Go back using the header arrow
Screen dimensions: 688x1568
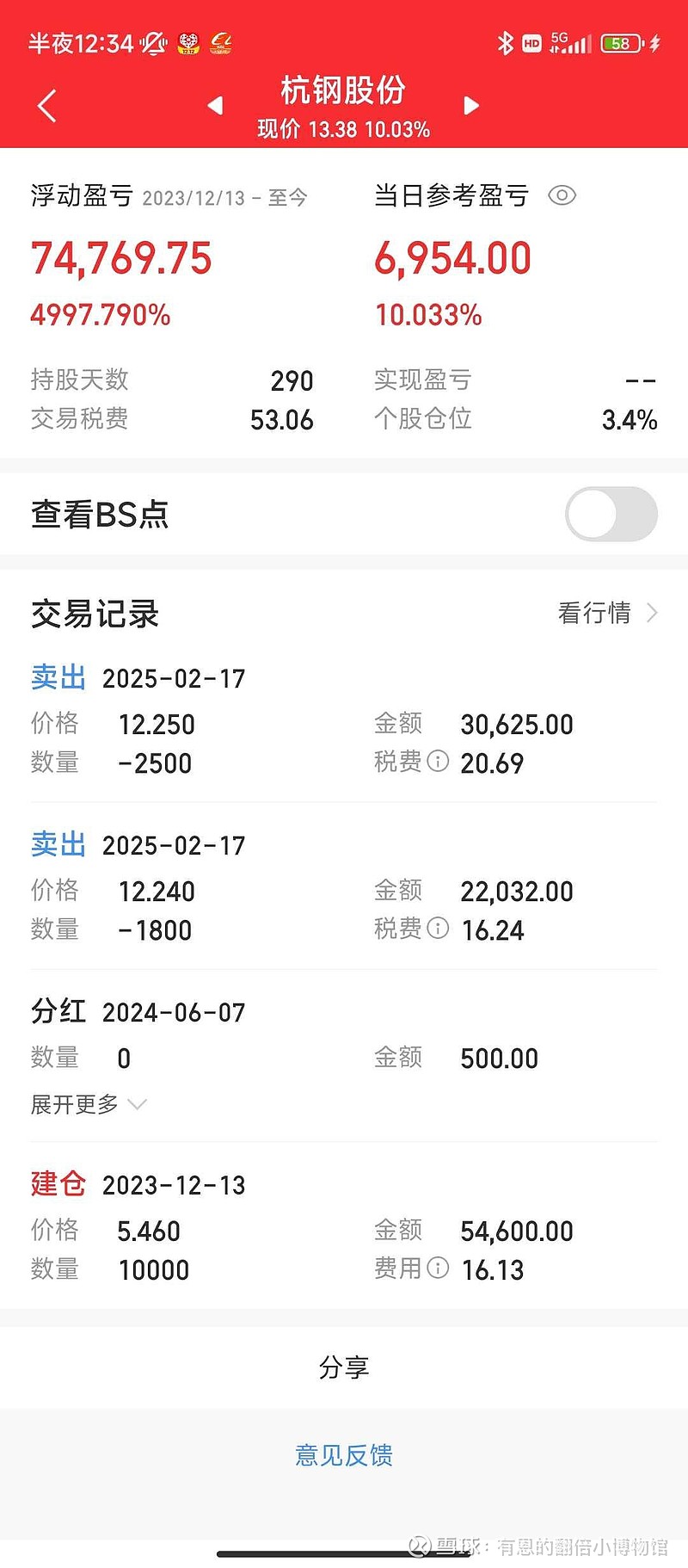point(47,106)
